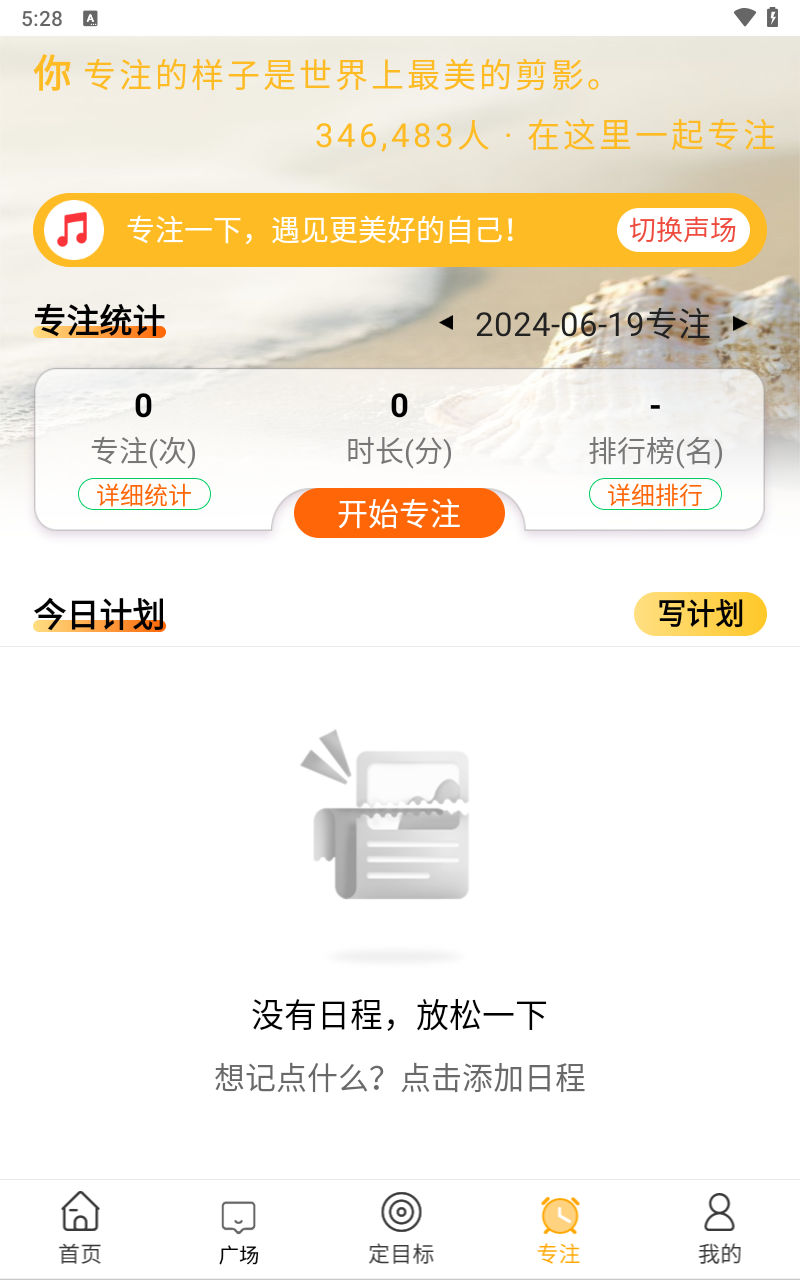Tap 写计划 to write a plan
This screenshot has width=800, height=1280.
[x=700, y=614]
